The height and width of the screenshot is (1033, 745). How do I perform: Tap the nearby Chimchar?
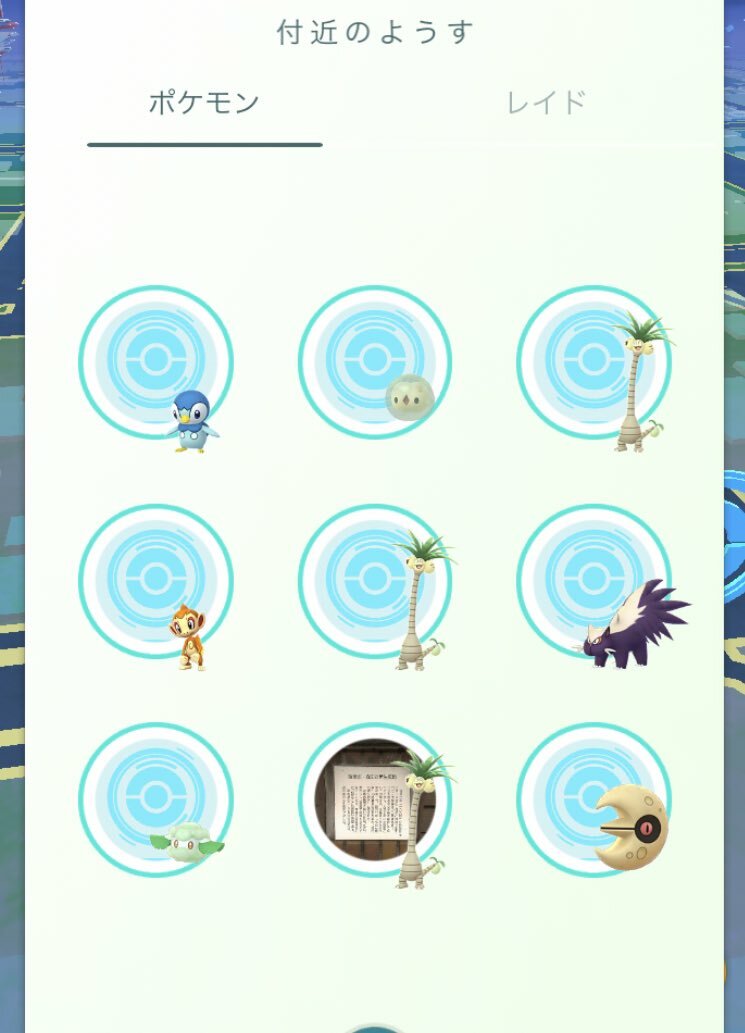point(157,582)
